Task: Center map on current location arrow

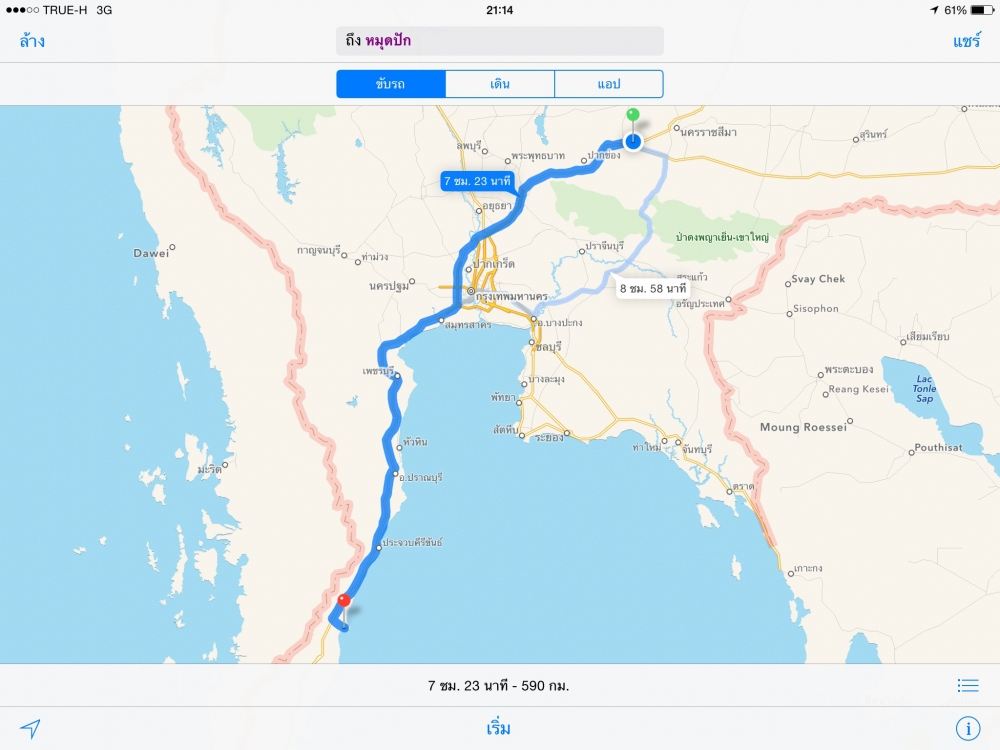Action: click(x=30, y=728)
